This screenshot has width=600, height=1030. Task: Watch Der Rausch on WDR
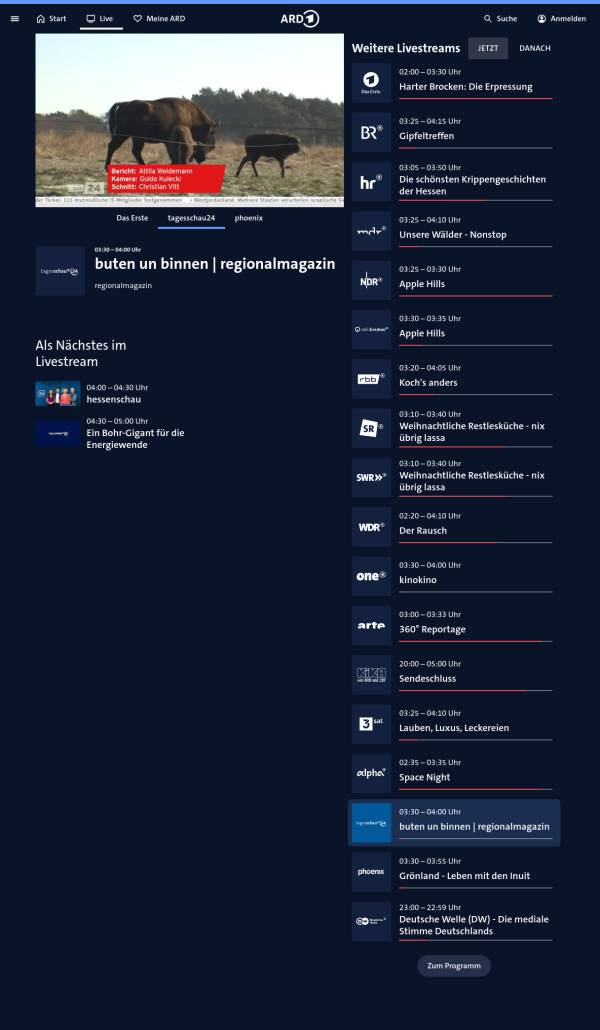pos(423,530)
